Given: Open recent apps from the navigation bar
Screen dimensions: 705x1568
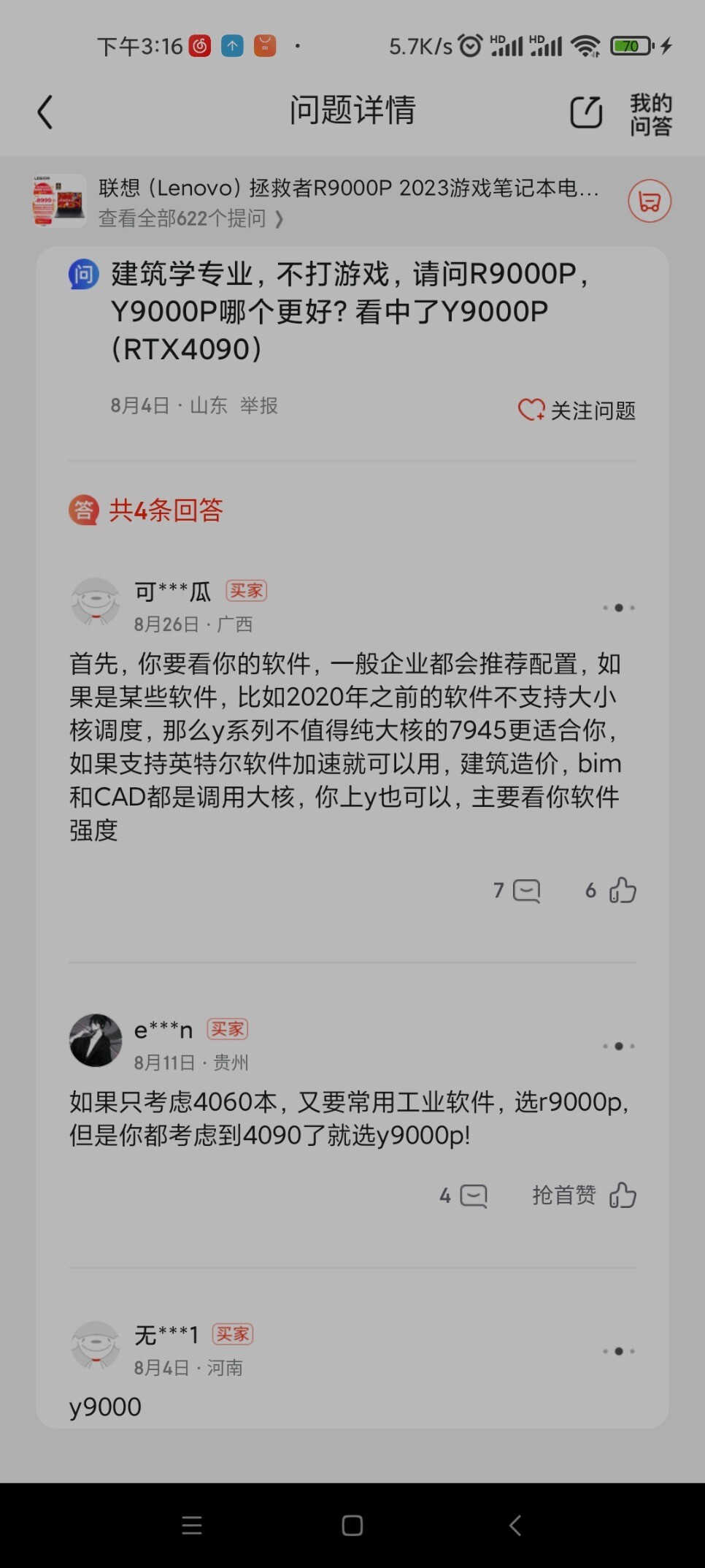Looking at the screenshot, I should pos(192,1525).
